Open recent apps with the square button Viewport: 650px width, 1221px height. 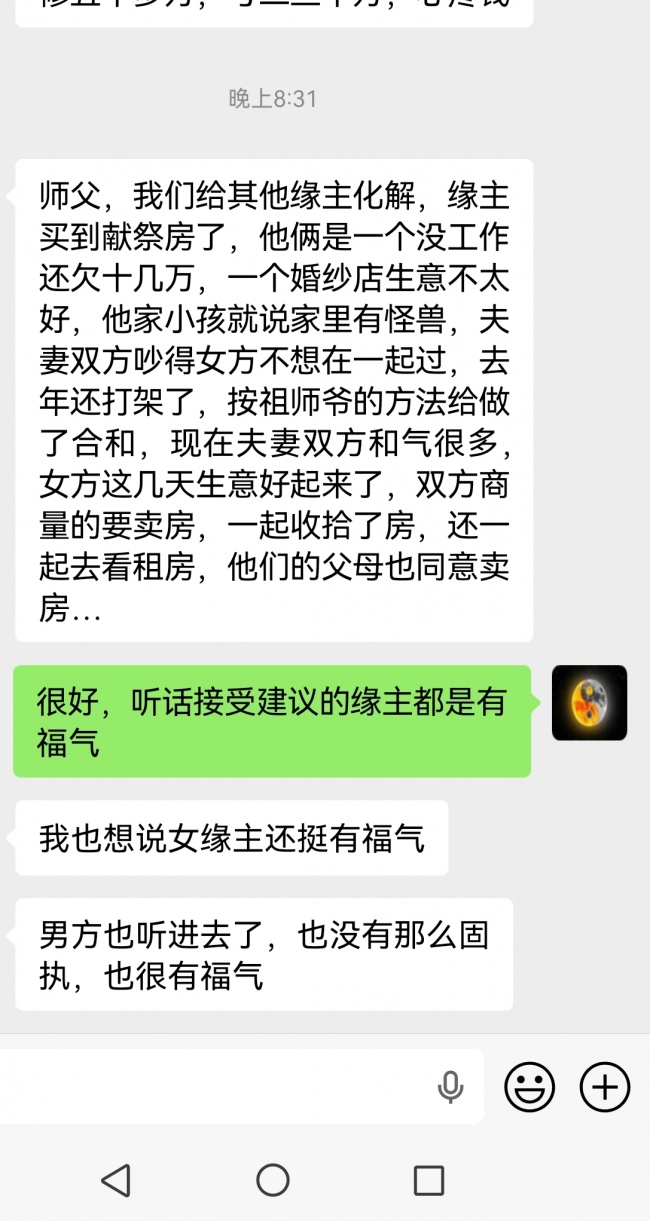coord(429,1180)
